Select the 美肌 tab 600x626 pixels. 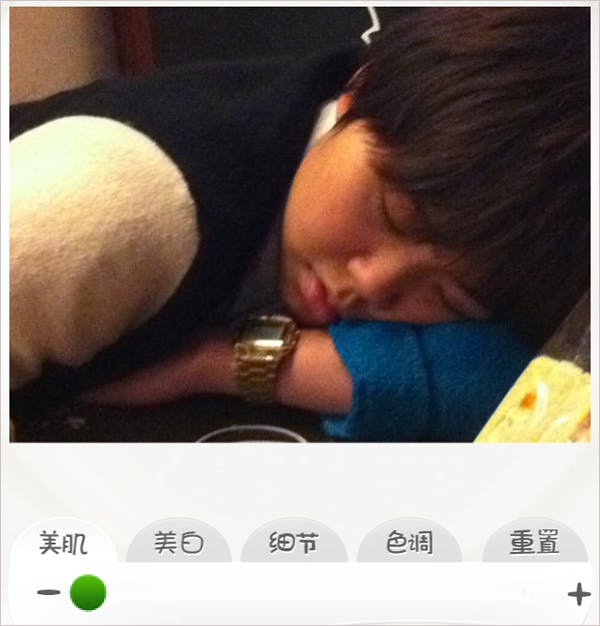click(63, 543)
